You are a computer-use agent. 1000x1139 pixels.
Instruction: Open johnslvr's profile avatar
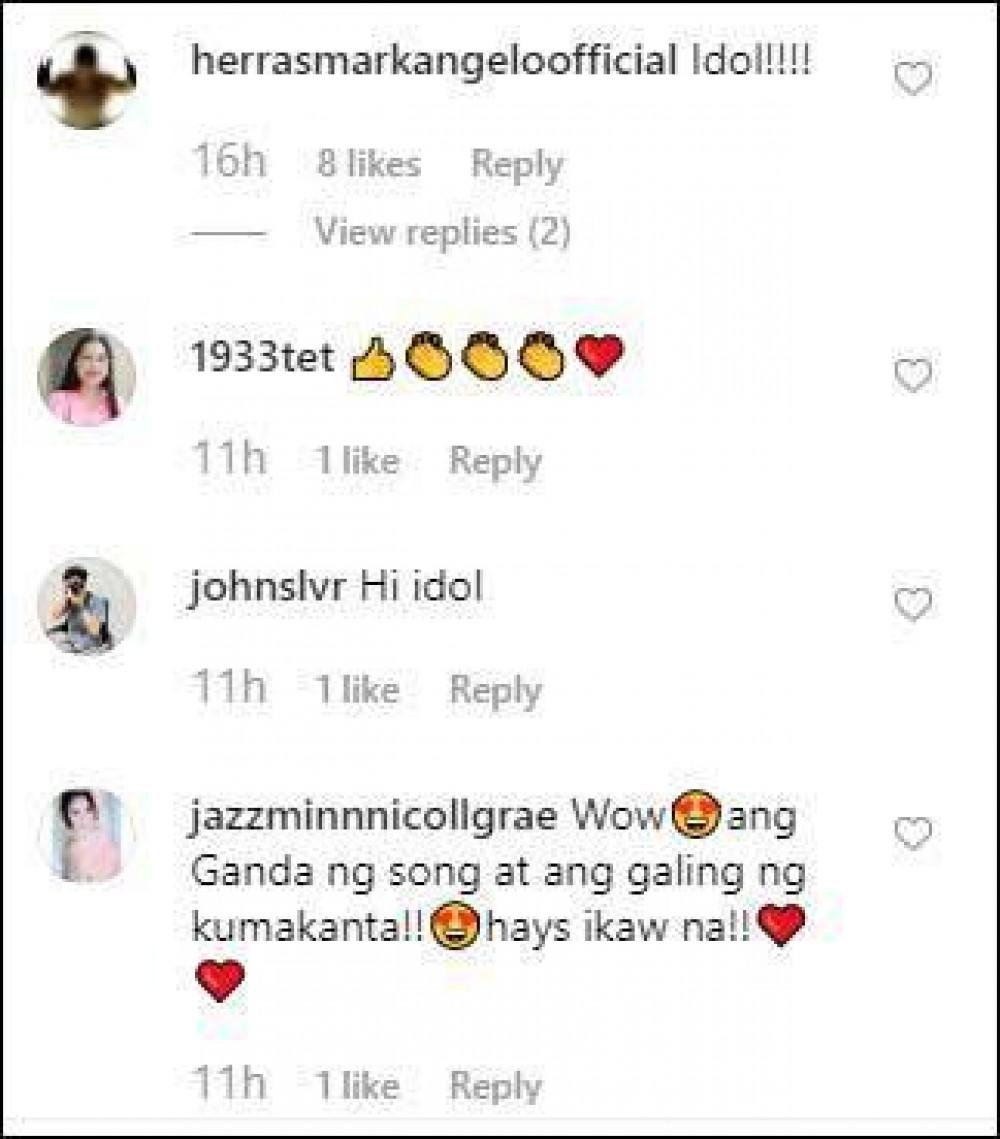[87, 605]
